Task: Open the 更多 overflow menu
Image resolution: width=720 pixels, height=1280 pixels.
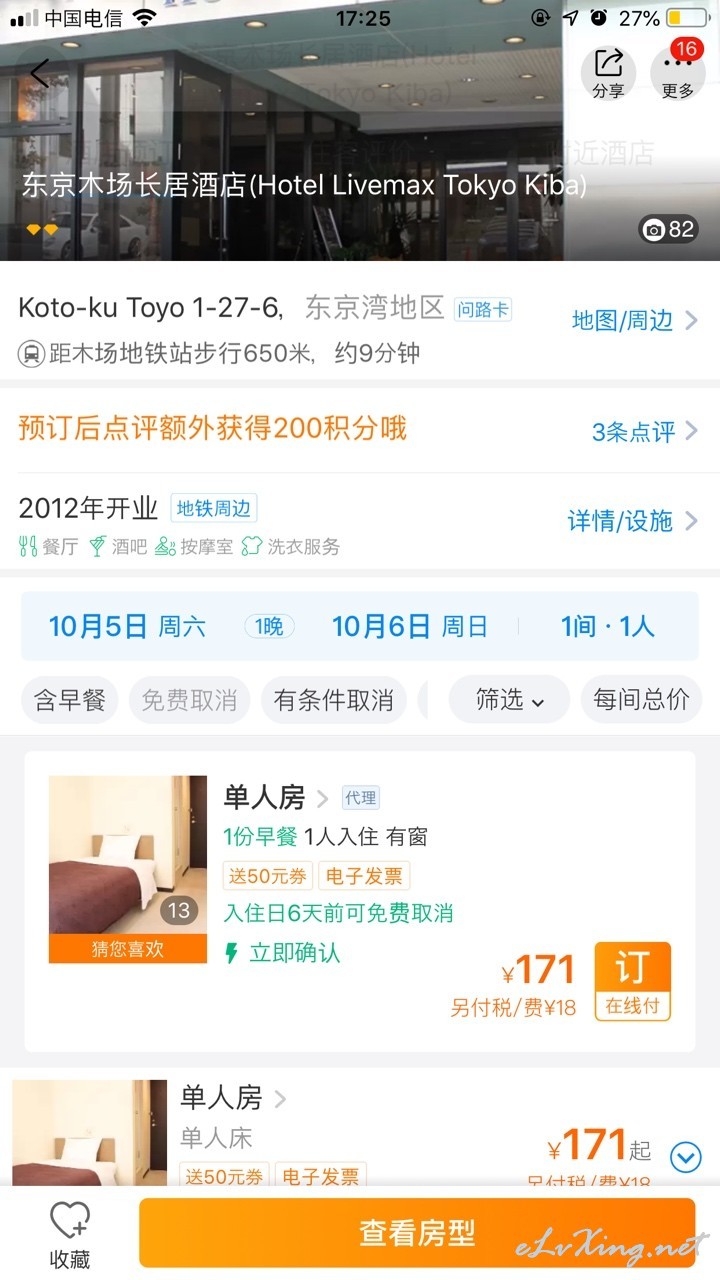Action: [x=678, y=73]
